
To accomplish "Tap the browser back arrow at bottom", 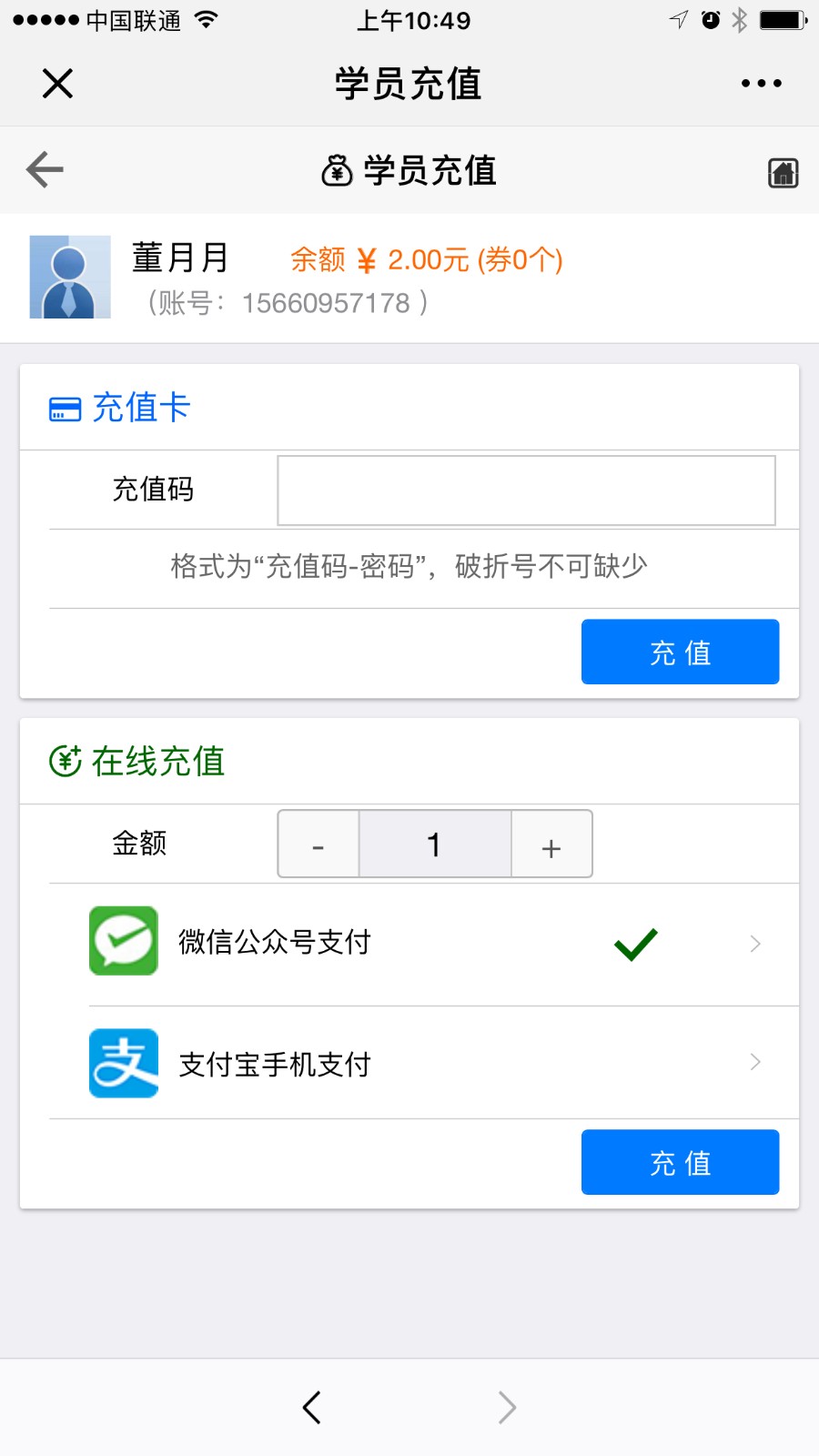I will pyautogui.click(x=312, y=1407).
